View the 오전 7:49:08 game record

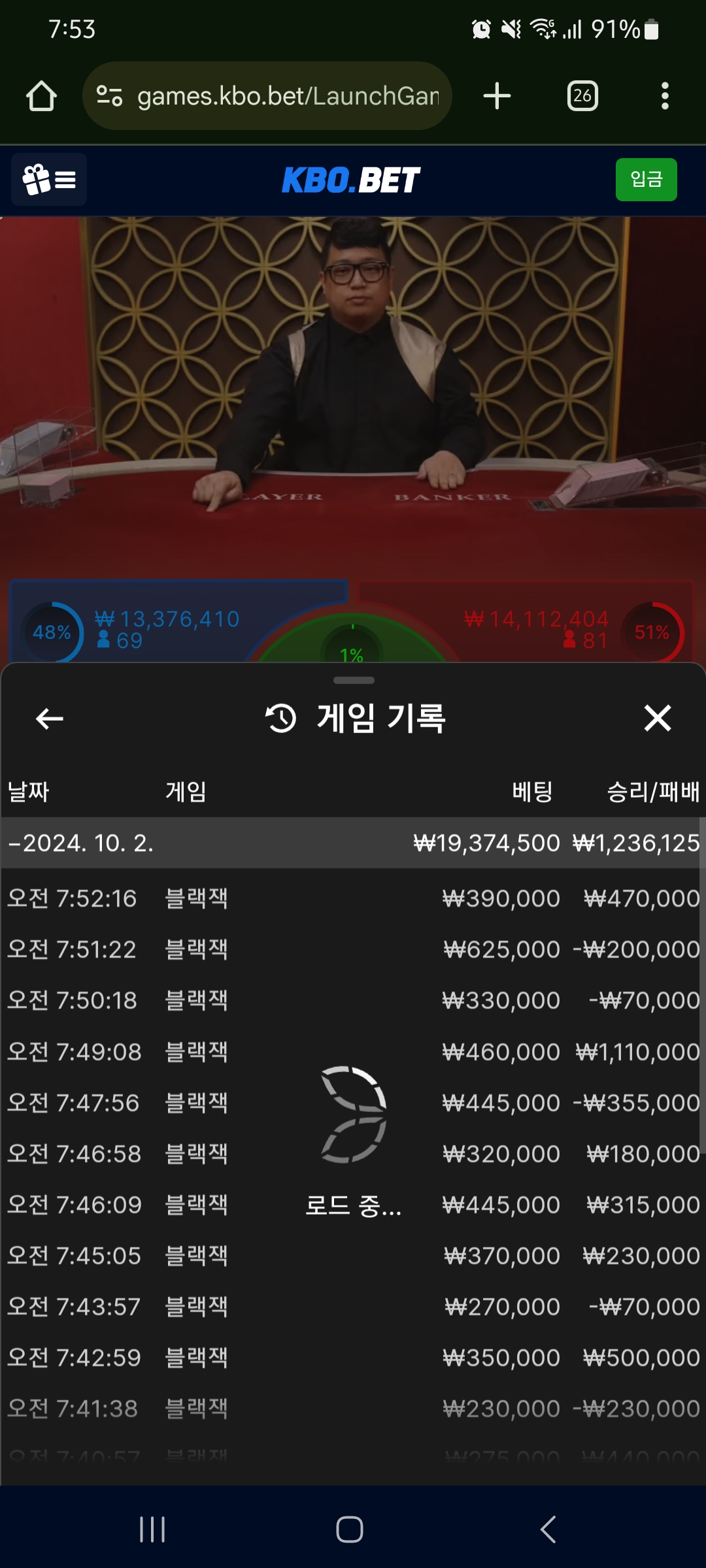(x=353, y=1052)
